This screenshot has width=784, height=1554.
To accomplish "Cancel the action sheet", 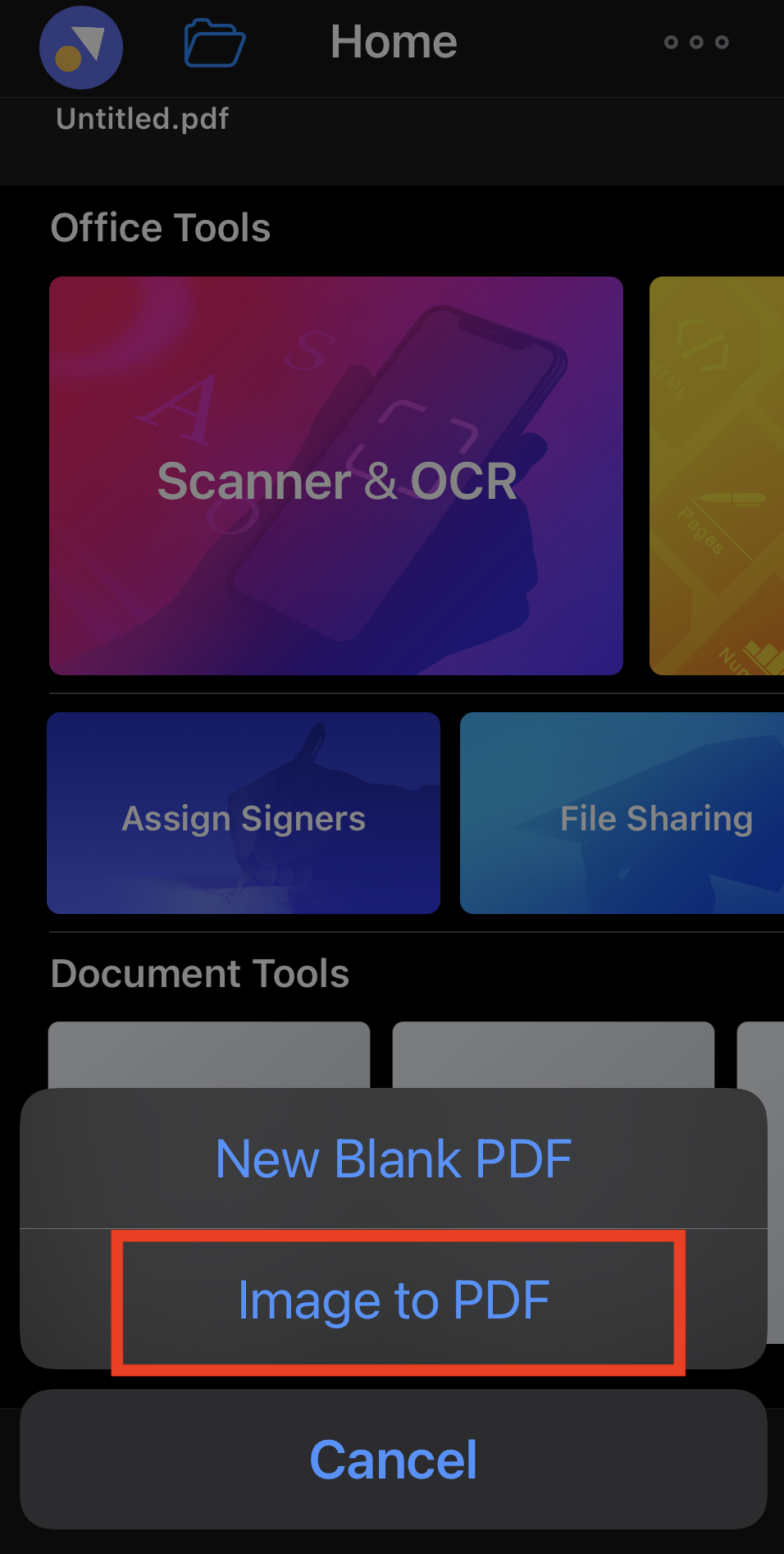I will pos(394,1460).
